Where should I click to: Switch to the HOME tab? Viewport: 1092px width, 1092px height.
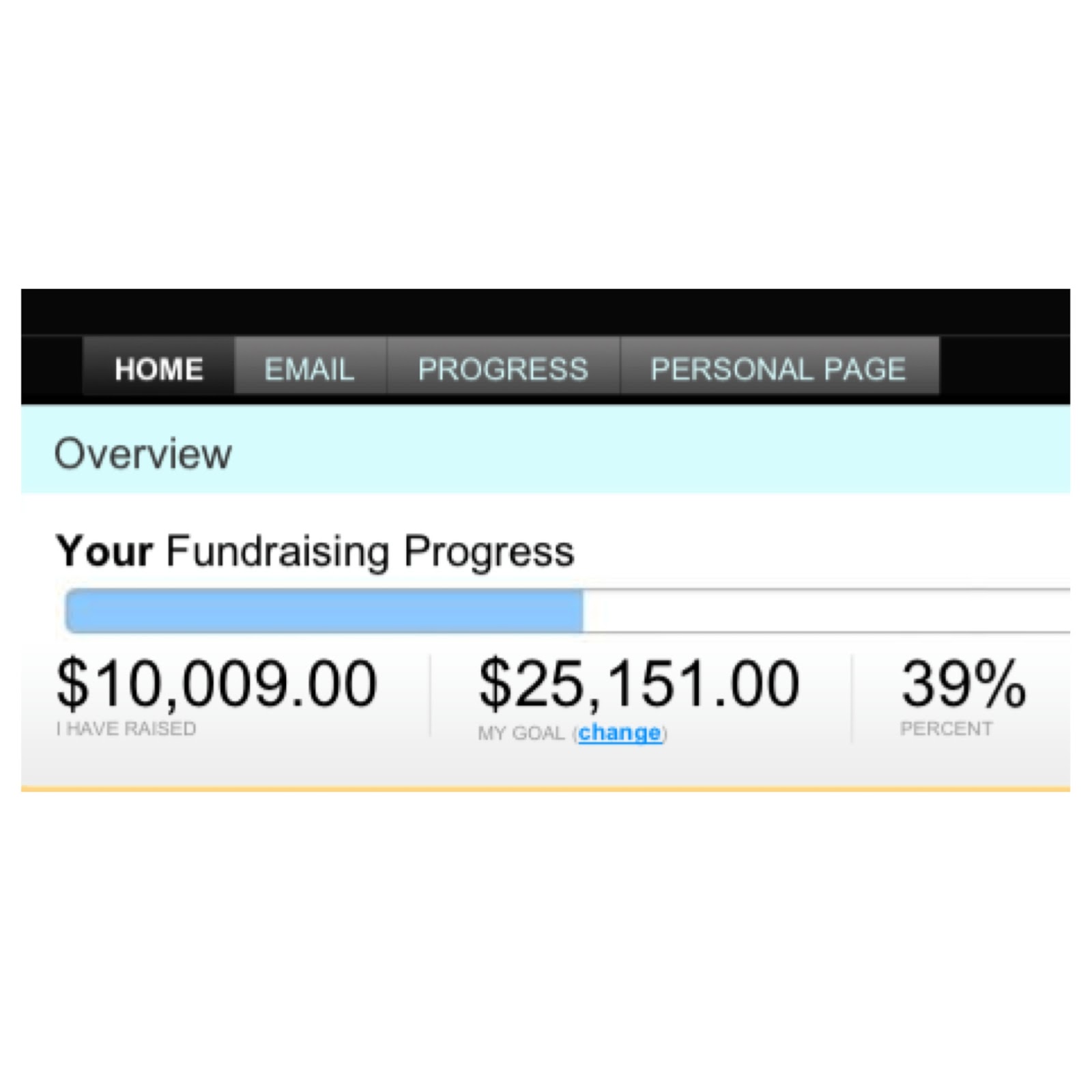[x=158, y=369]
